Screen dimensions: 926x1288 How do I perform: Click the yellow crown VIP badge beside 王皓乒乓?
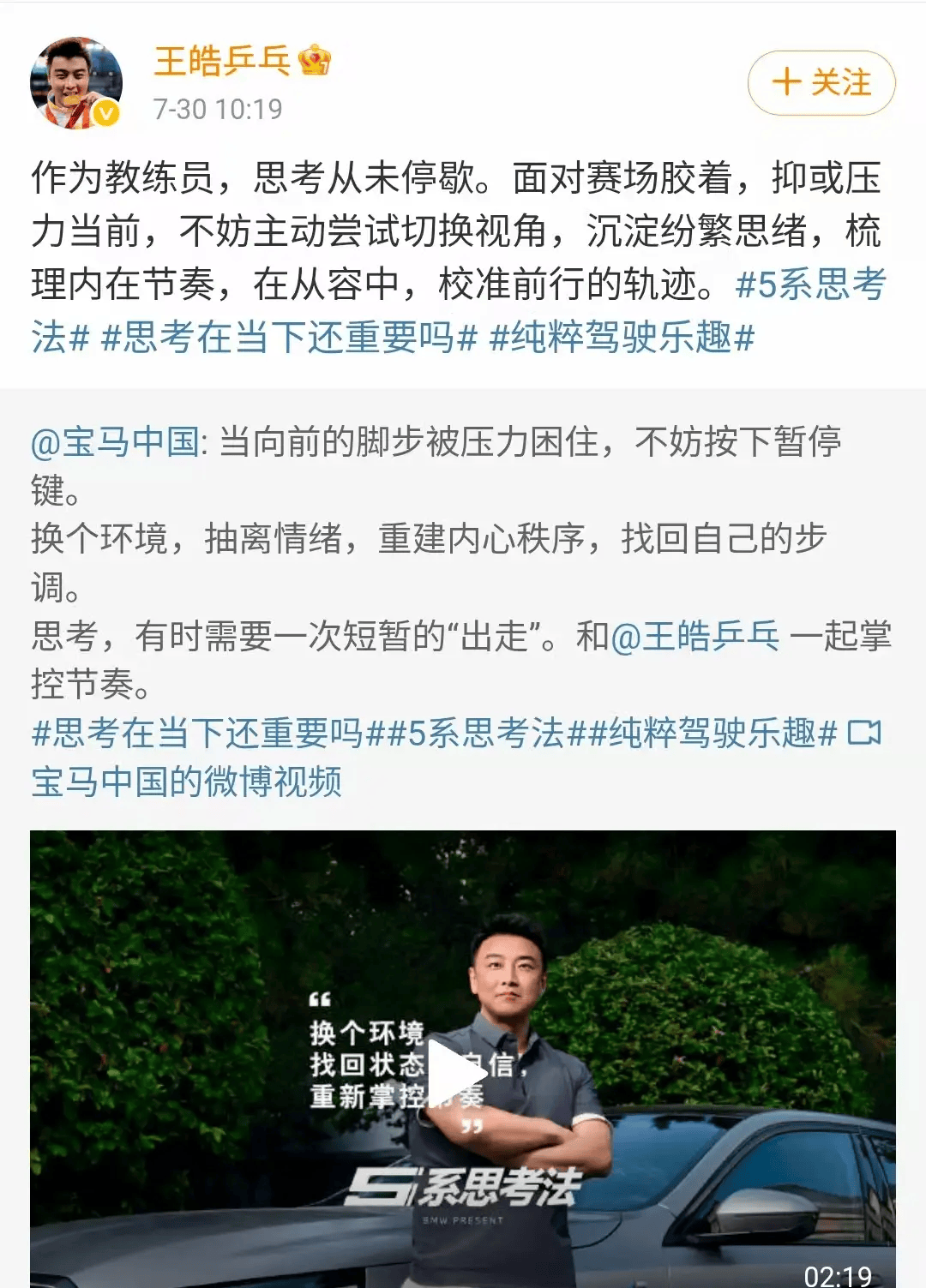pyautogui.click(x=314, y=59)
